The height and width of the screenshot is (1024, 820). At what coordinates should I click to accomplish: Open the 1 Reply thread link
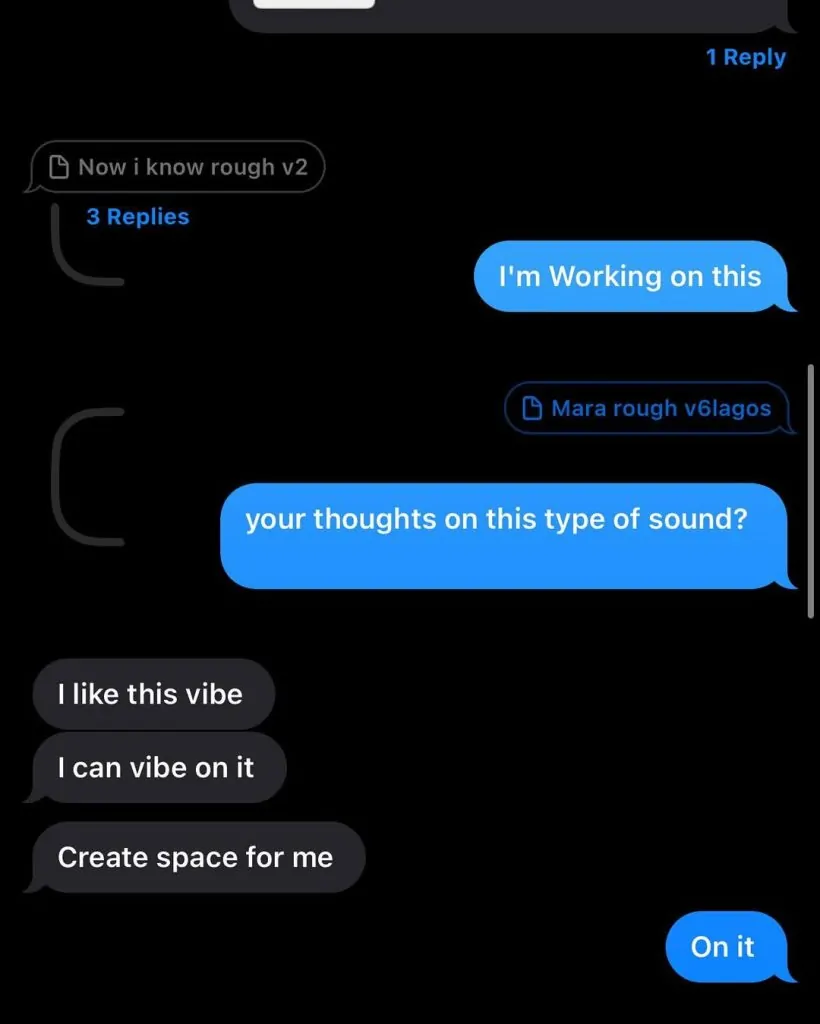pyautogui.click(x=745, y=57)
